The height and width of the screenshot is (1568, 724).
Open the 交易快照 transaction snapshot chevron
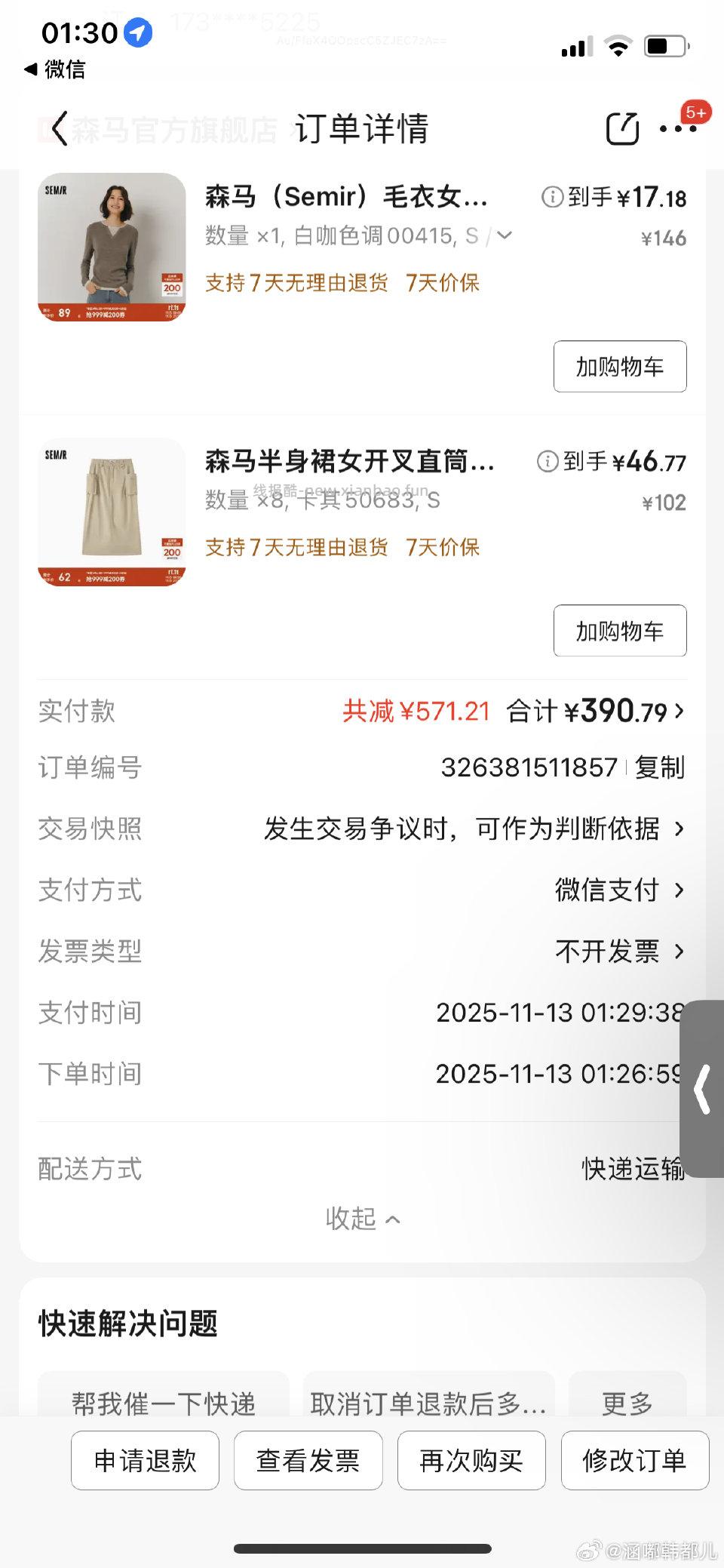pyautogui.click(x=680, y=829)
